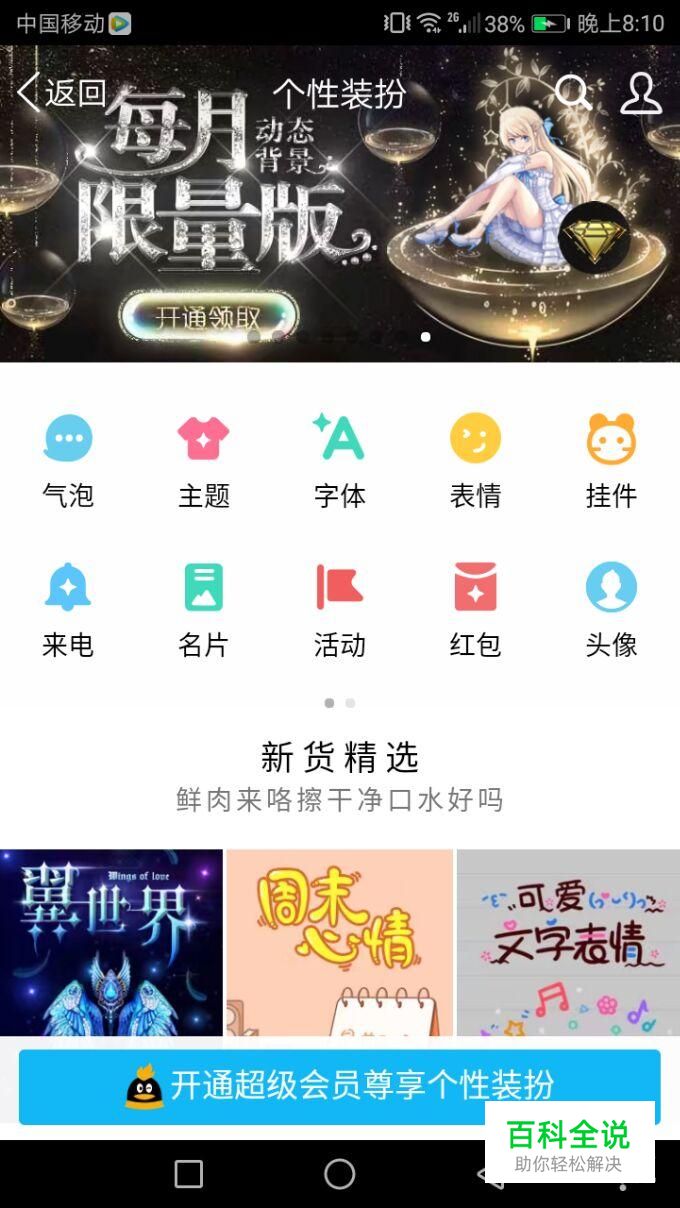The height and width of the screenshot is (1208, 680).
Task: Open the 异世界 theme card
Action: click(x=111, y=942)
